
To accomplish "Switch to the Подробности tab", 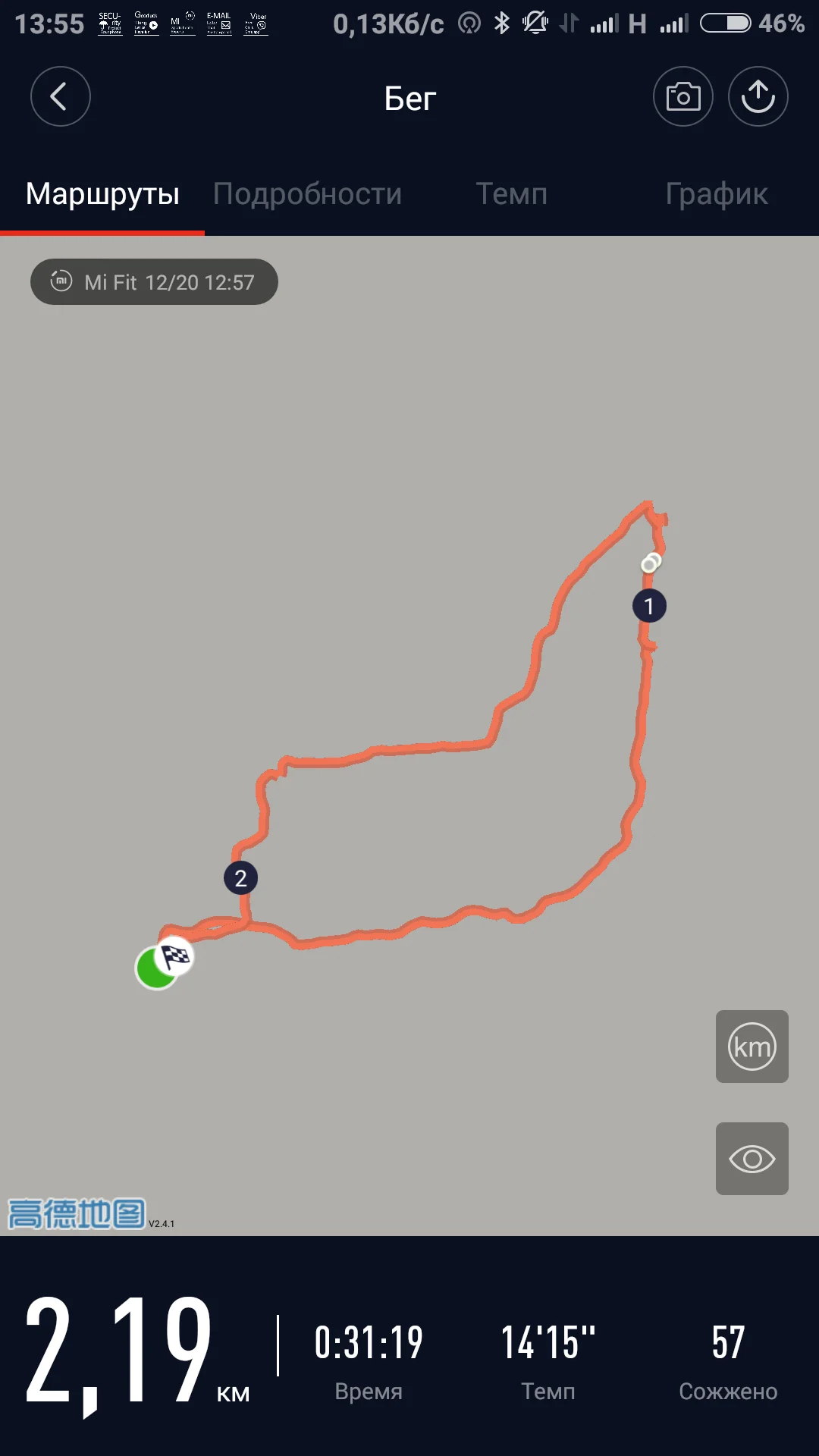I will (307, 194).
